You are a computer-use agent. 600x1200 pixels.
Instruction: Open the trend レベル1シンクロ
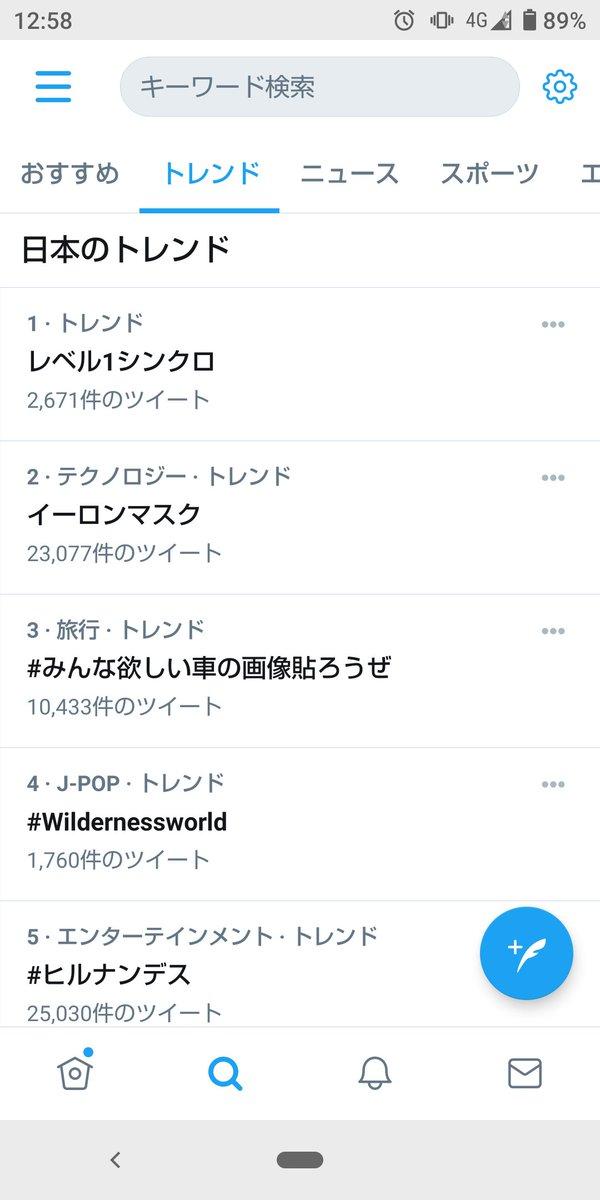300,364
